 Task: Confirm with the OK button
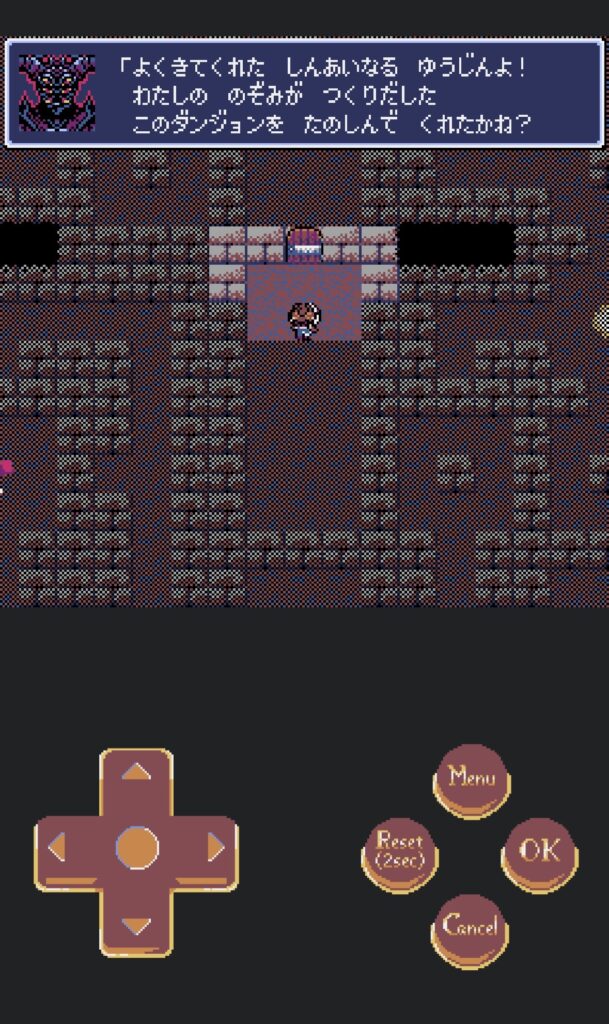point(539,851)
